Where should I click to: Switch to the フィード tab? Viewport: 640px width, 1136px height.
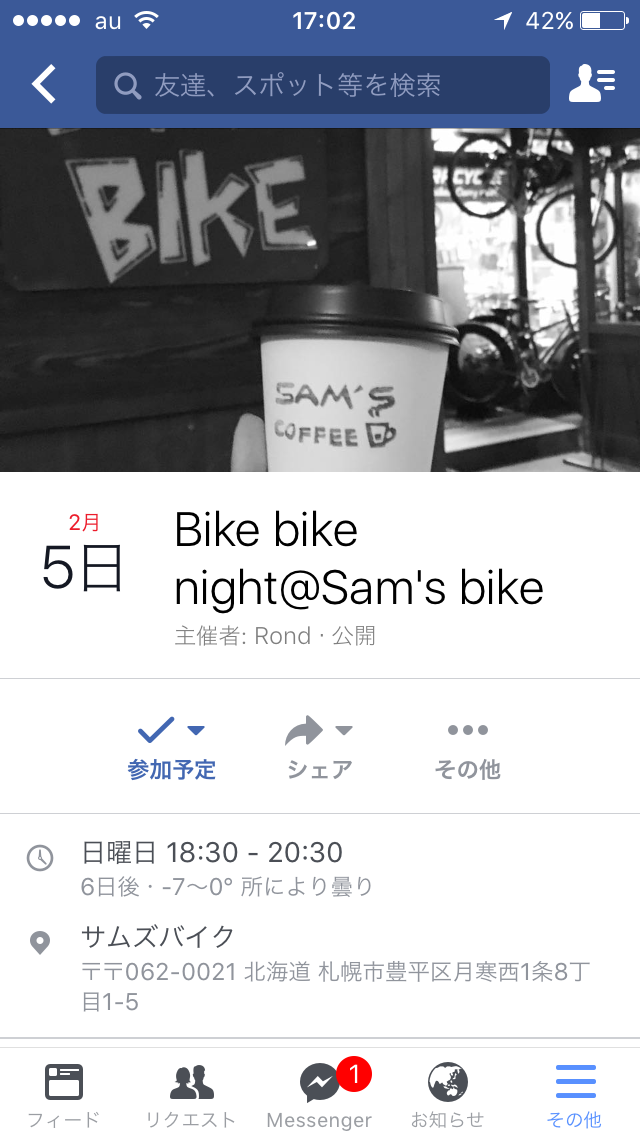pyautogui.click(x=64, y=1095)
